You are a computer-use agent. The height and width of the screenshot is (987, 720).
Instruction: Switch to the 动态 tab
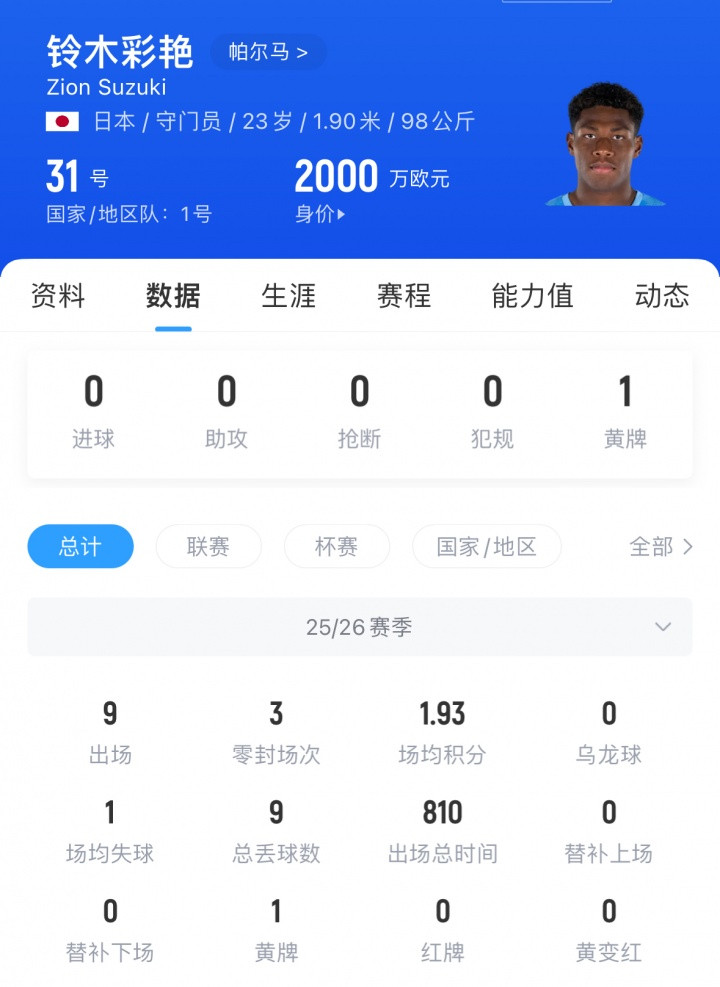[661, 296]
